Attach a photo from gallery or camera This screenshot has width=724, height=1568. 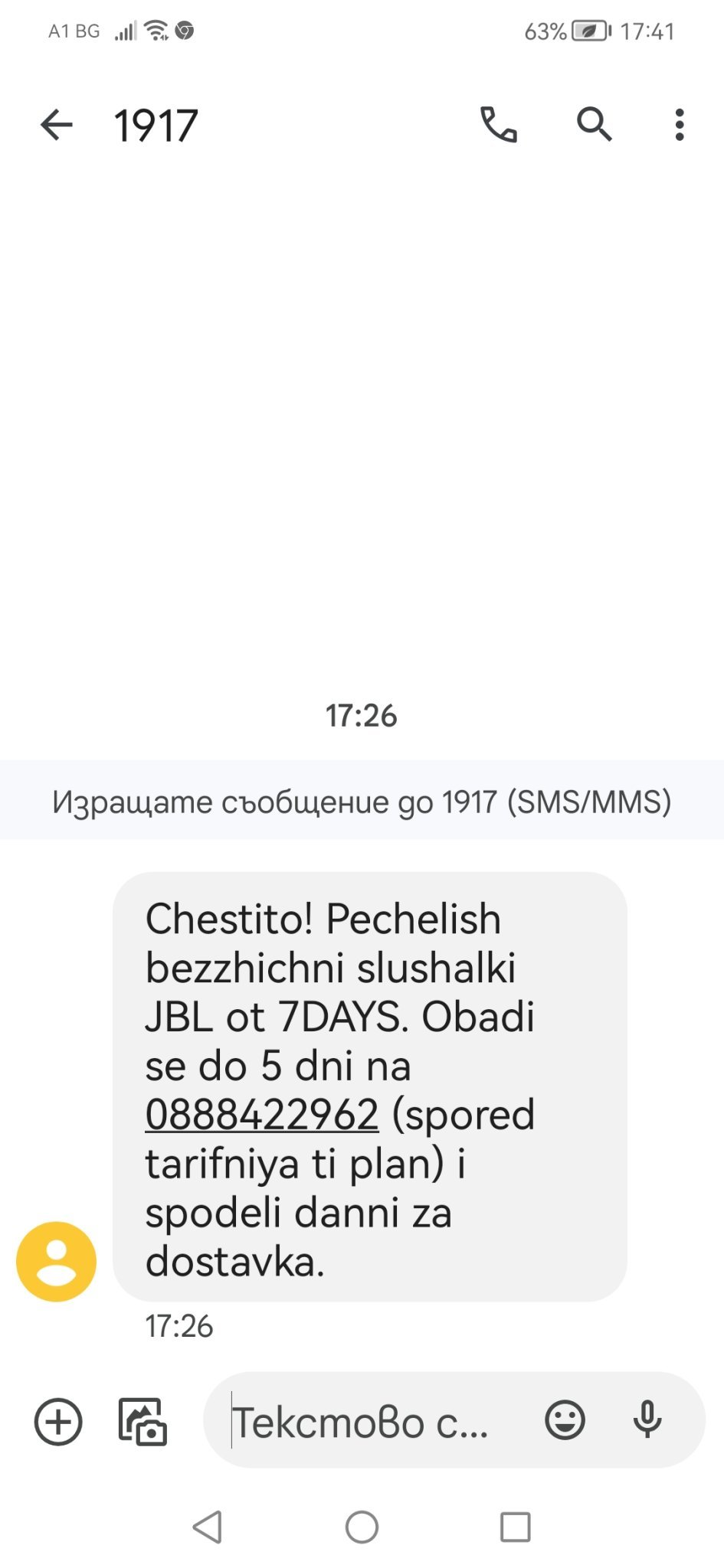[x=143, y=1422]
